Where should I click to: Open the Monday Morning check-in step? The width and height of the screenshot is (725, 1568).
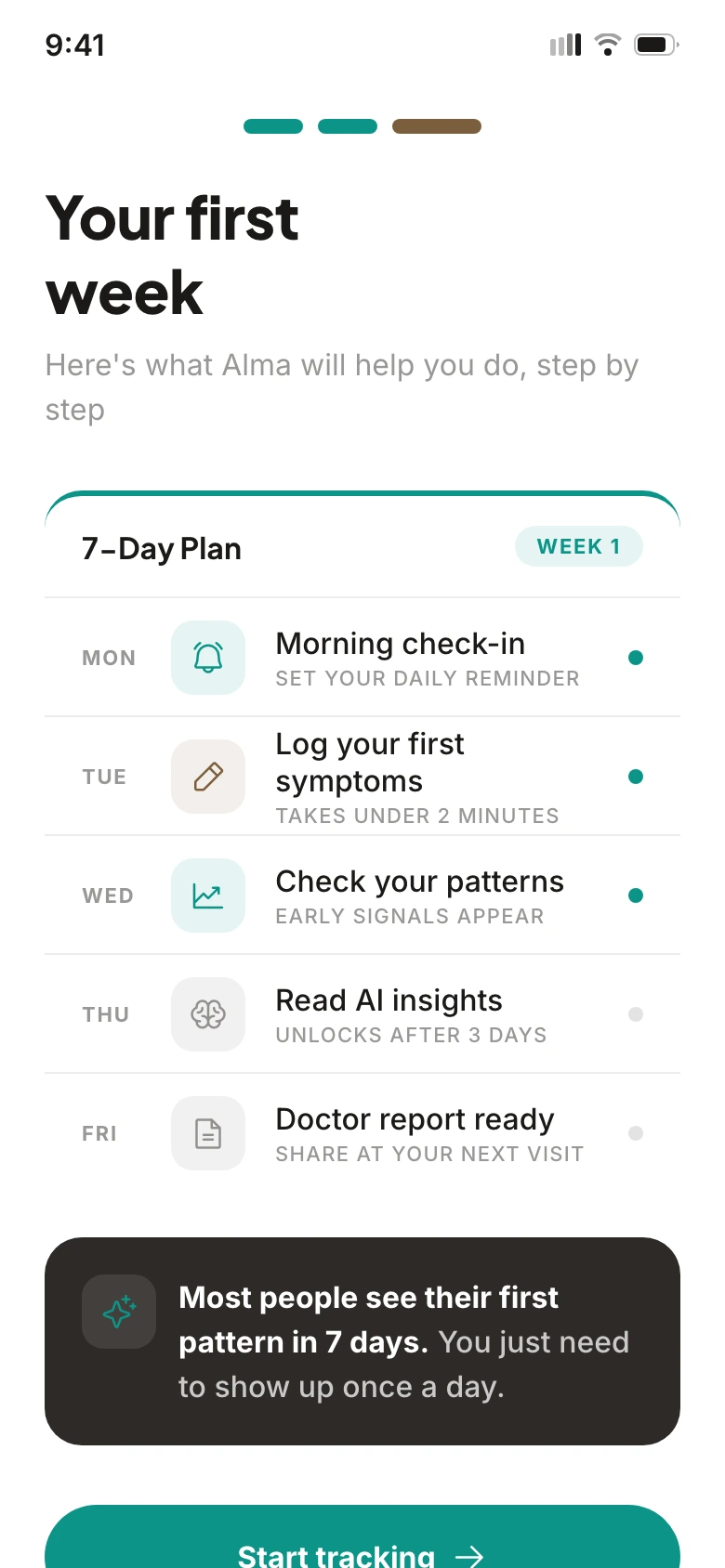pos(362,658)
